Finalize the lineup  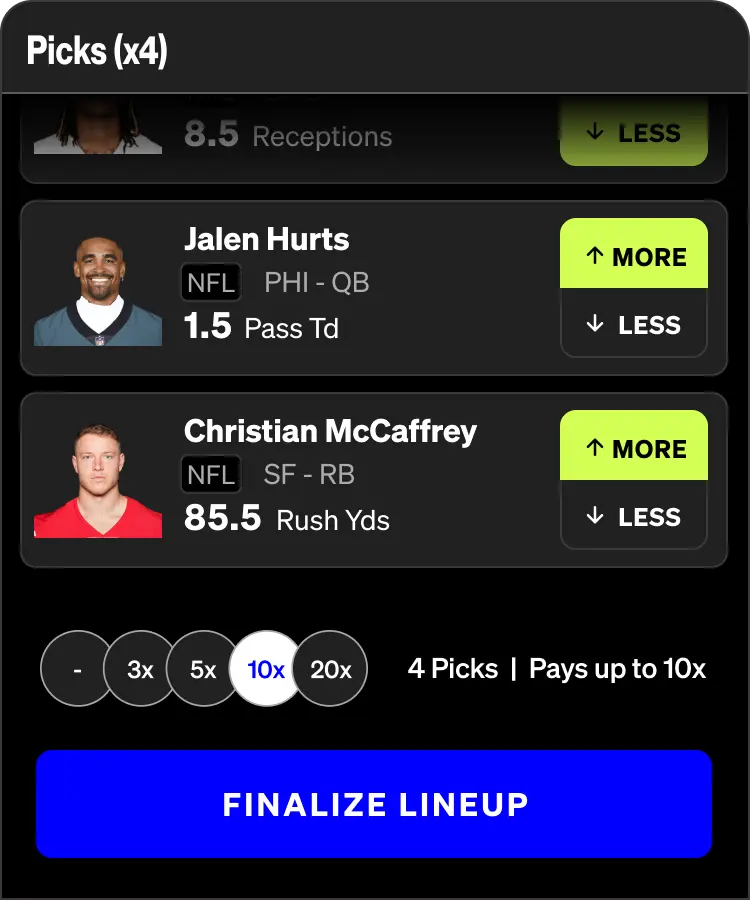[374, 804]
